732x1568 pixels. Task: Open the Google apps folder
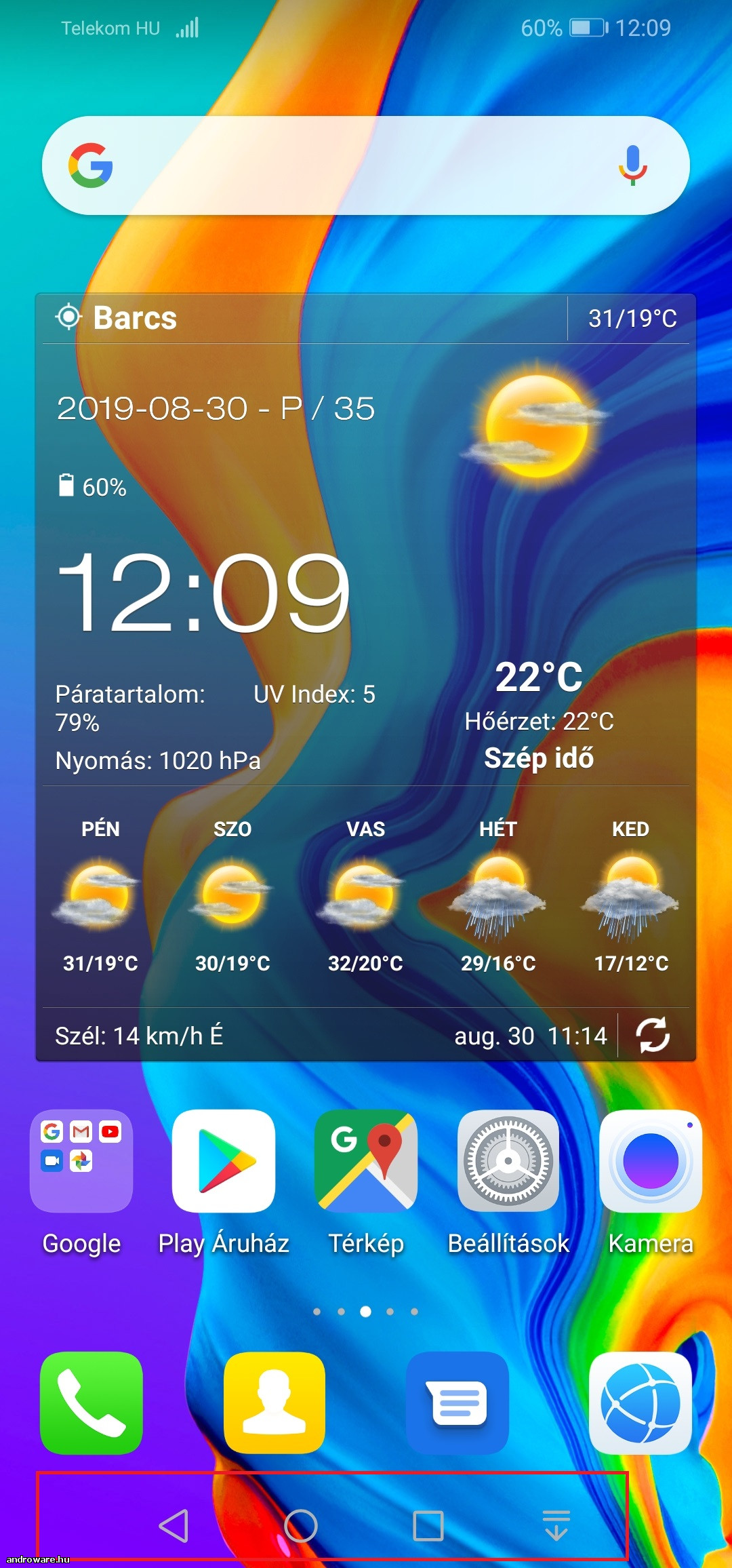point(81,1161)
